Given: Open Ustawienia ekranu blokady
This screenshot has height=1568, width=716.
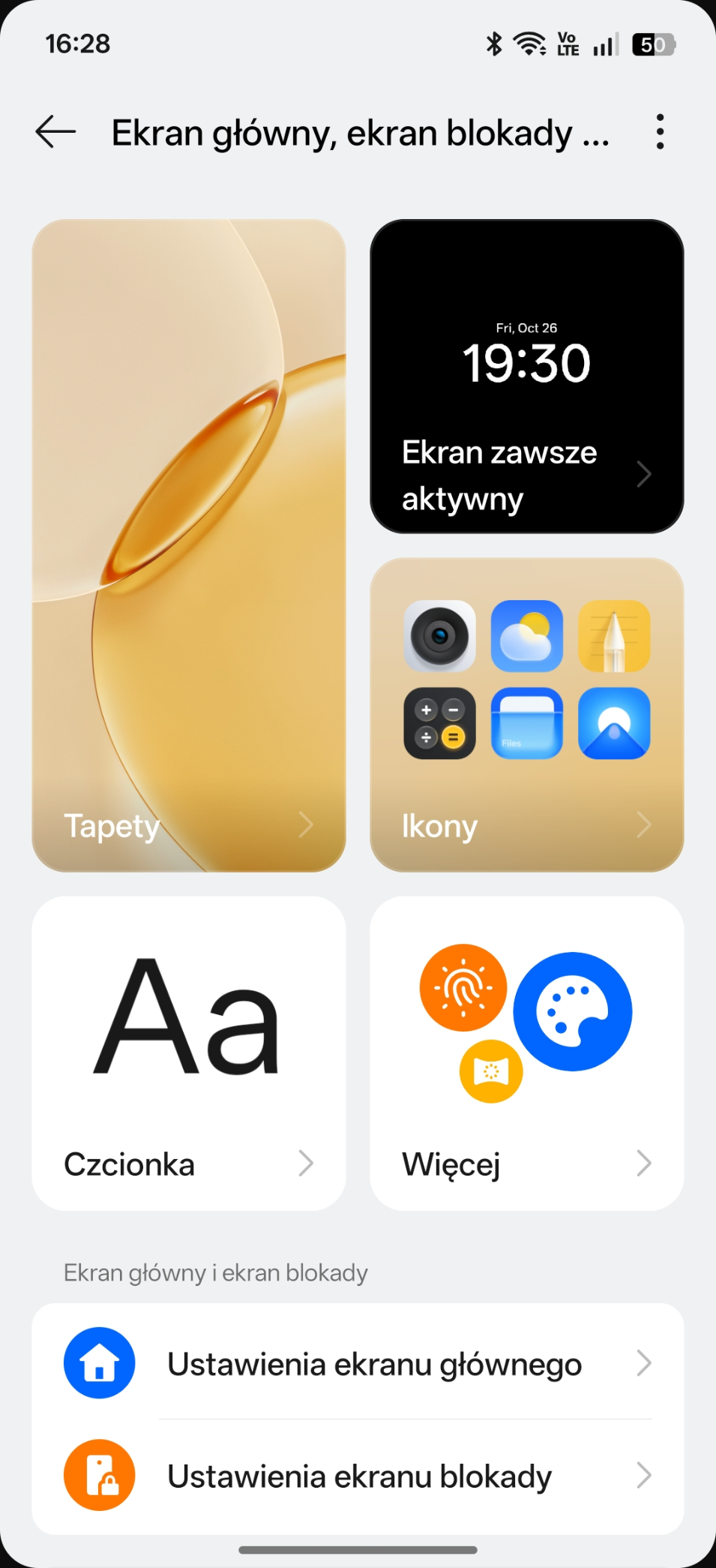Looking at the screenshot, I should (358, 1476).
